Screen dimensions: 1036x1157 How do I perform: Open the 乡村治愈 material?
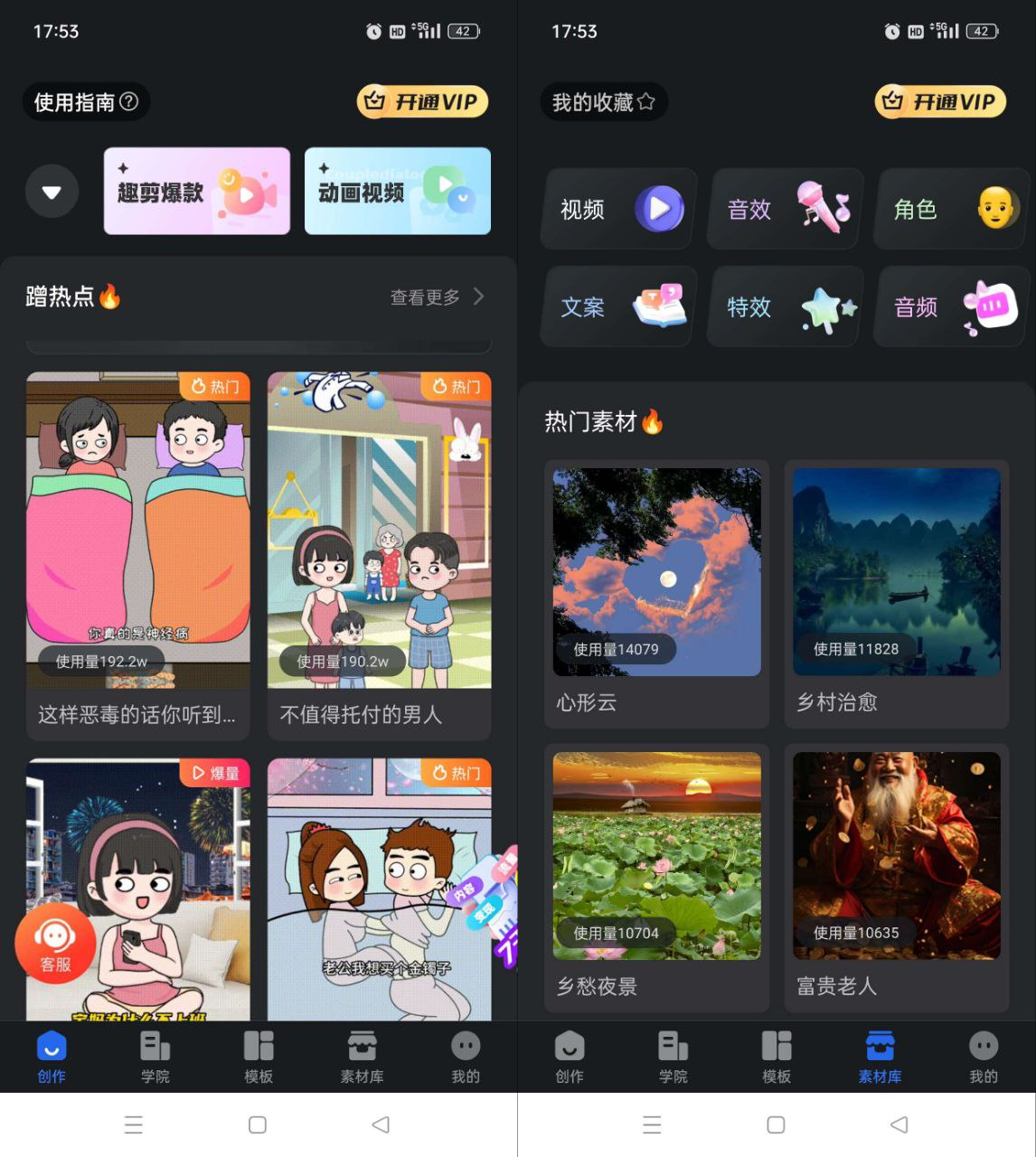tap(897, 592)
